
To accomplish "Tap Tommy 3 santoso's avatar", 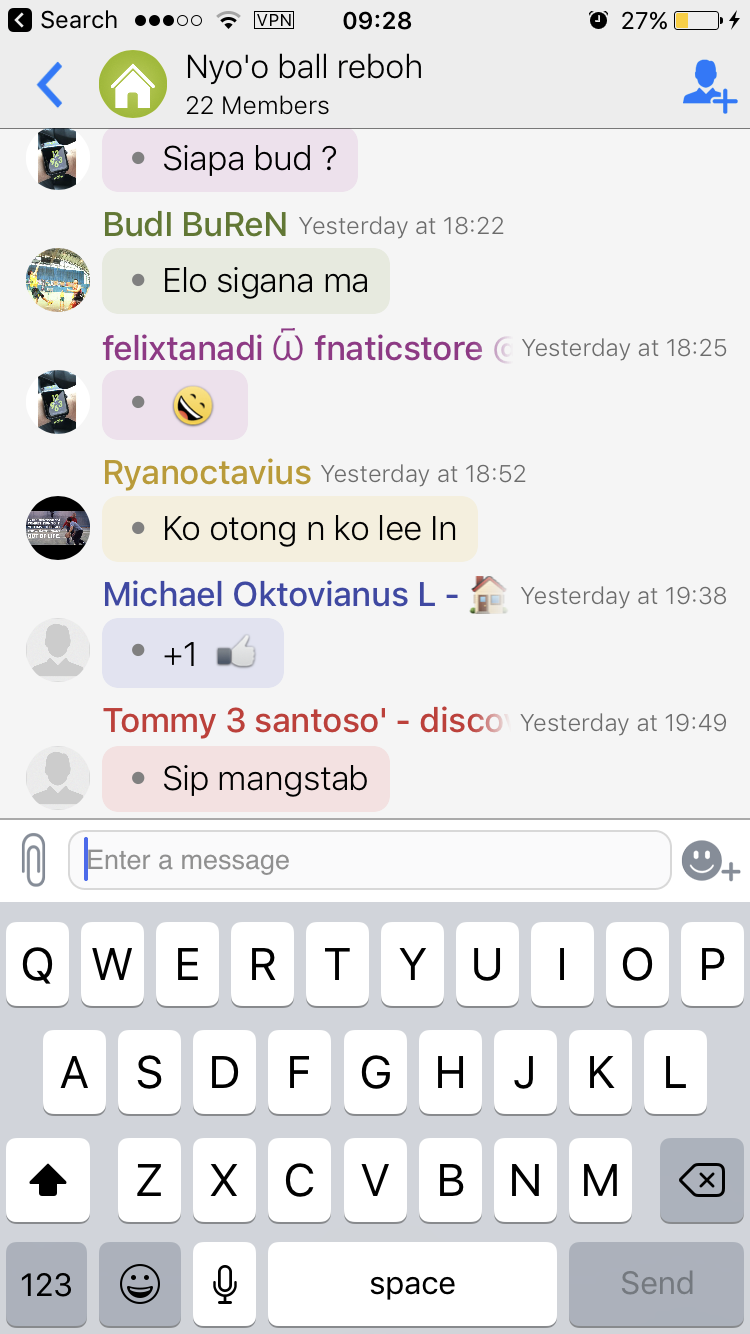I will (x=58, y=777).
